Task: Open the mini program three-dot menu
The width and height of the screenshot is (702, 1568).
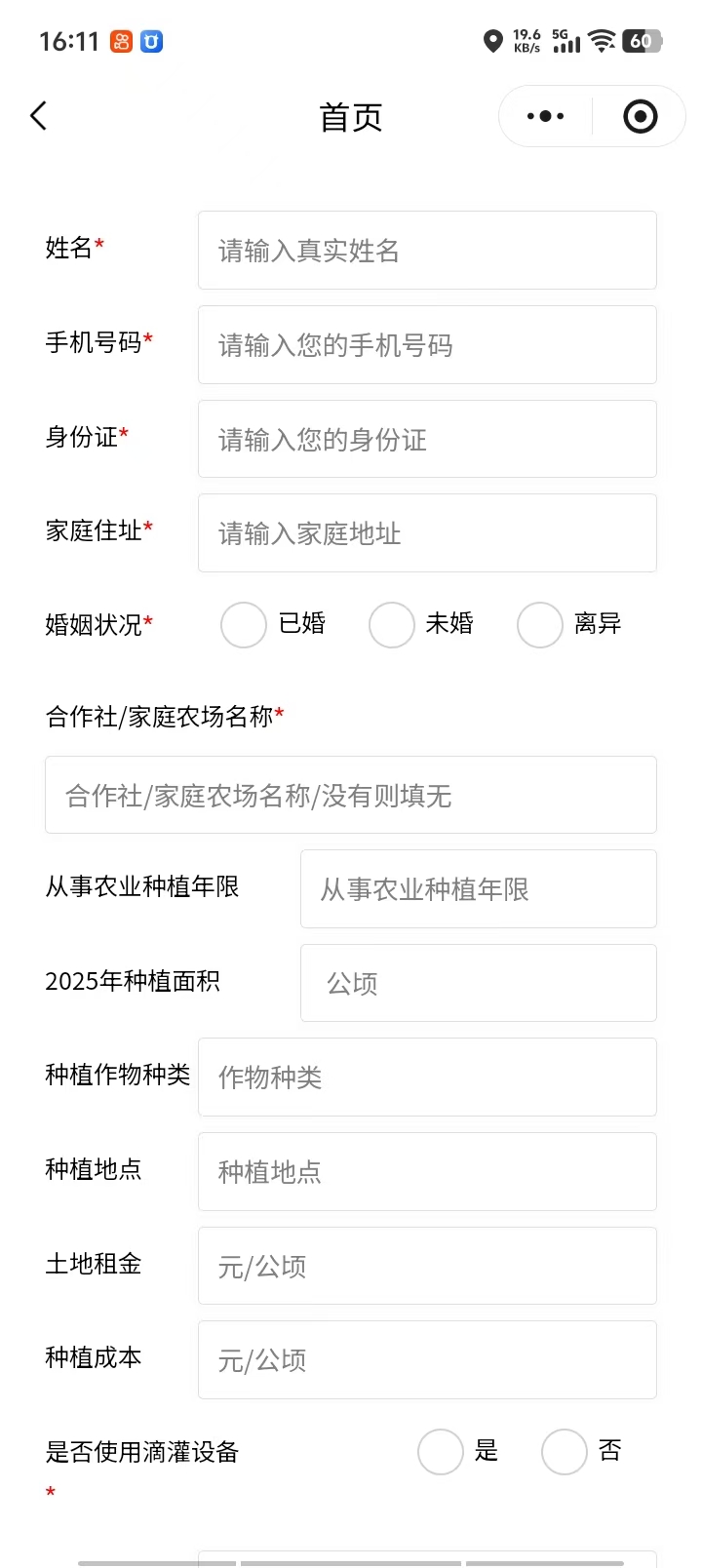Action: click(545, 116)
